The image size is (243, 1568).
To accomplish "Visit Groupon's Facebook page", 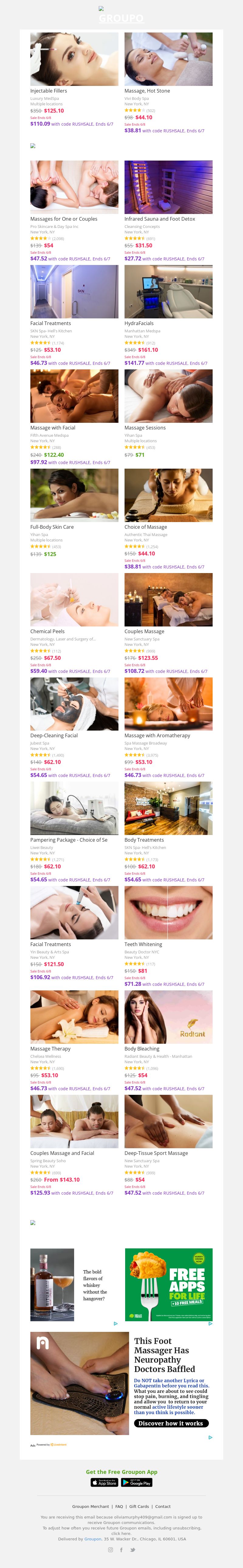I will pyautogui.click(x=121, y=1550).
